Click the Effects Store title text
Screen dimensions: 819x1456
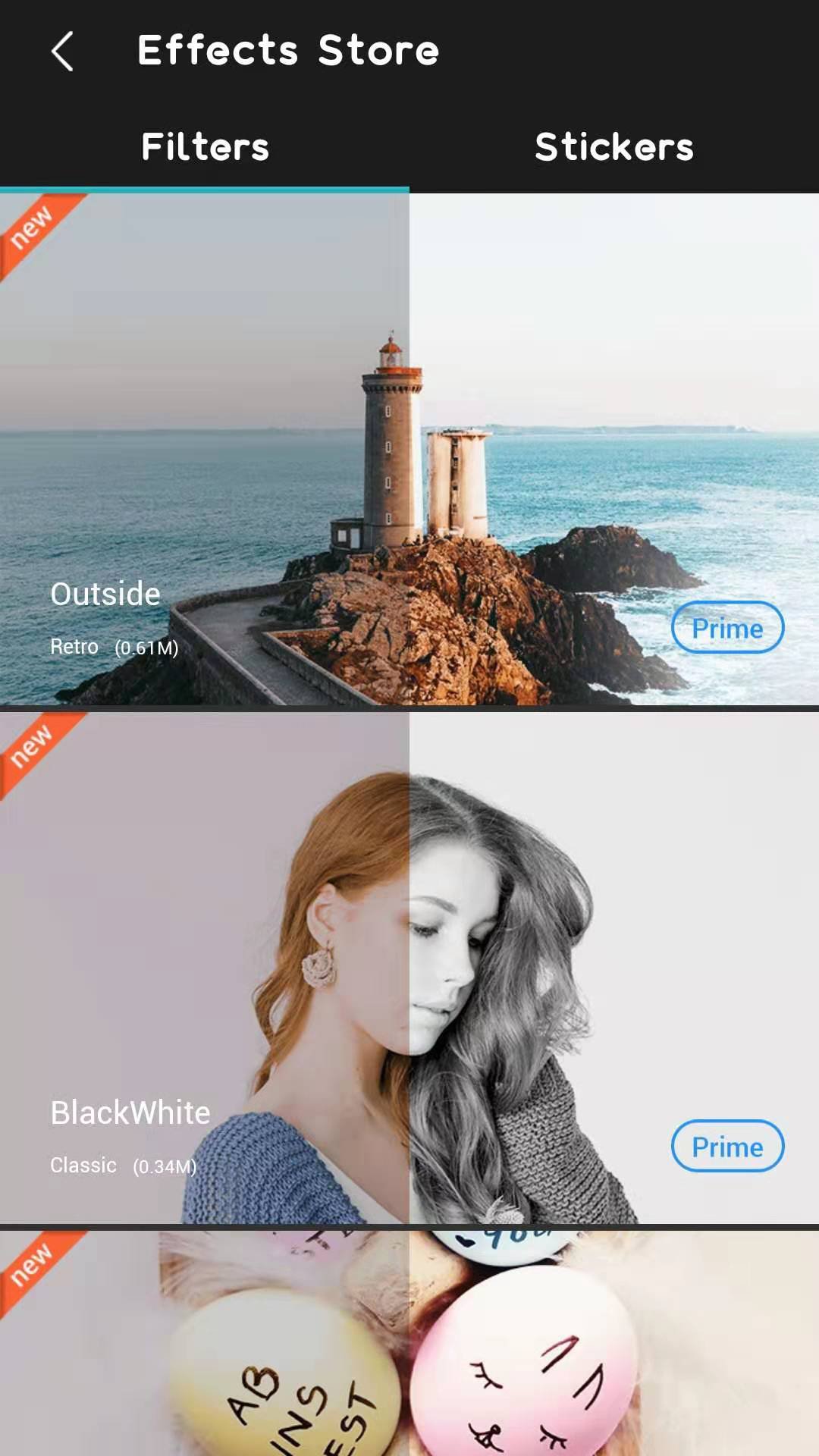(x=288, y=51)
